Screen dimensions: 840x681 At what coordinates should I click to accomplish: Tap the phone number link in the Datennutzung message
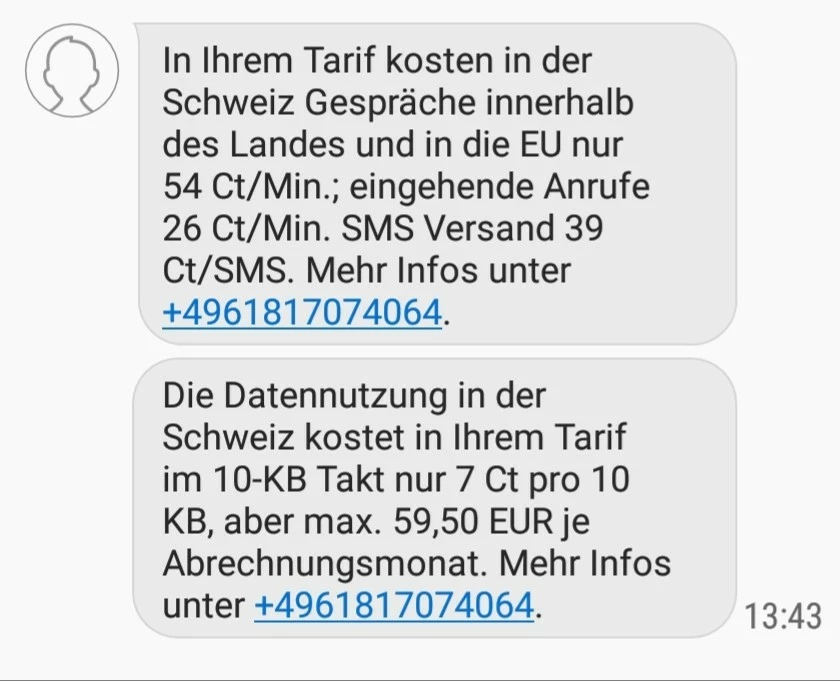[x=393, y=605]
